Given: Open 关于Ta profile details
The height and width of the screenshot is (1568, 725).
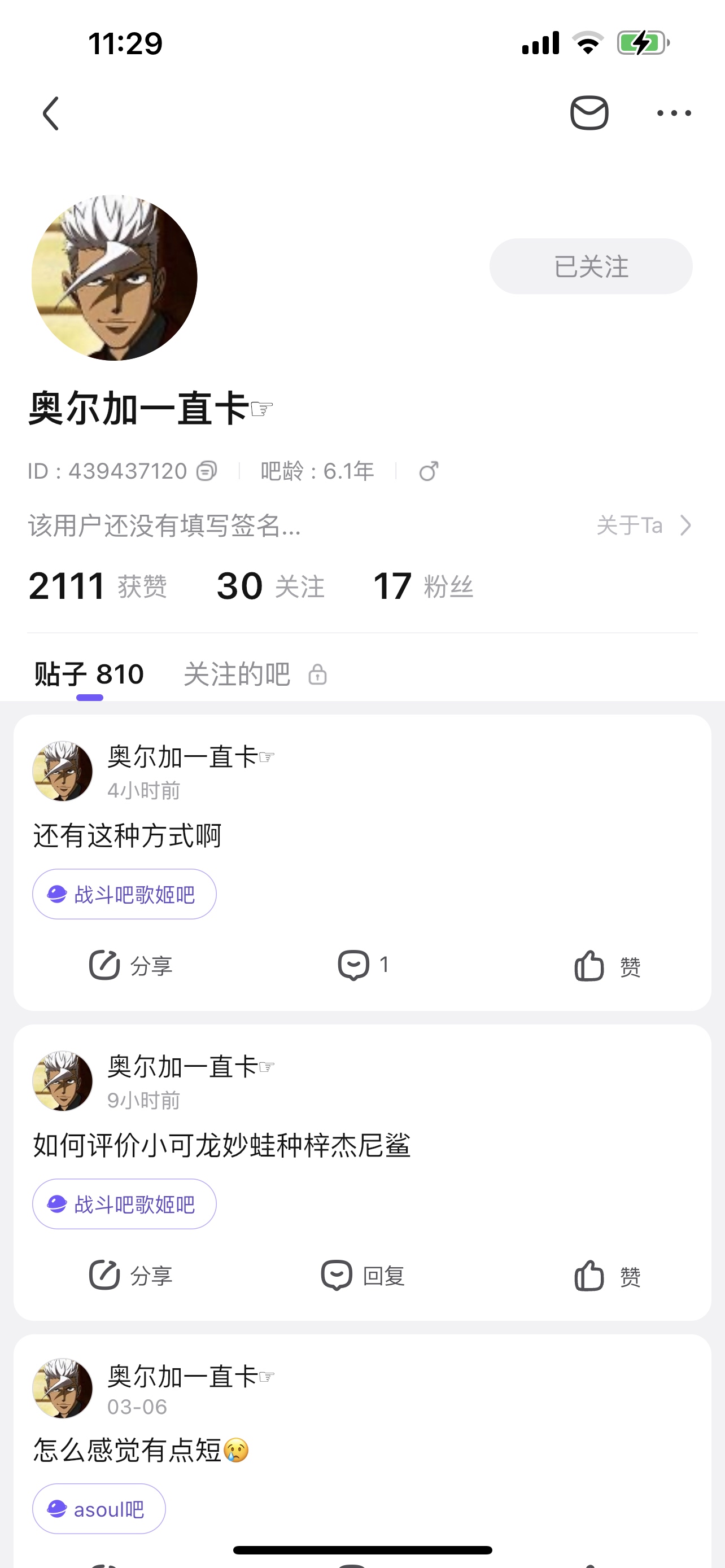Looking at the screenshot, I should point(643,525).
